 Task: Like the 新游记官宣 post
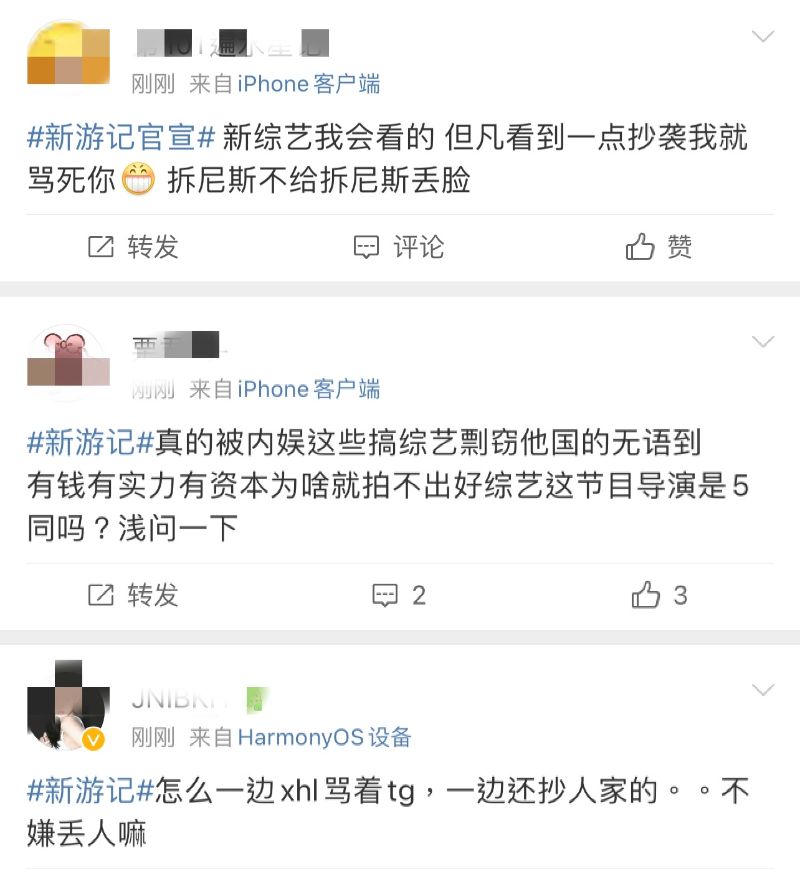click(659, 247)
